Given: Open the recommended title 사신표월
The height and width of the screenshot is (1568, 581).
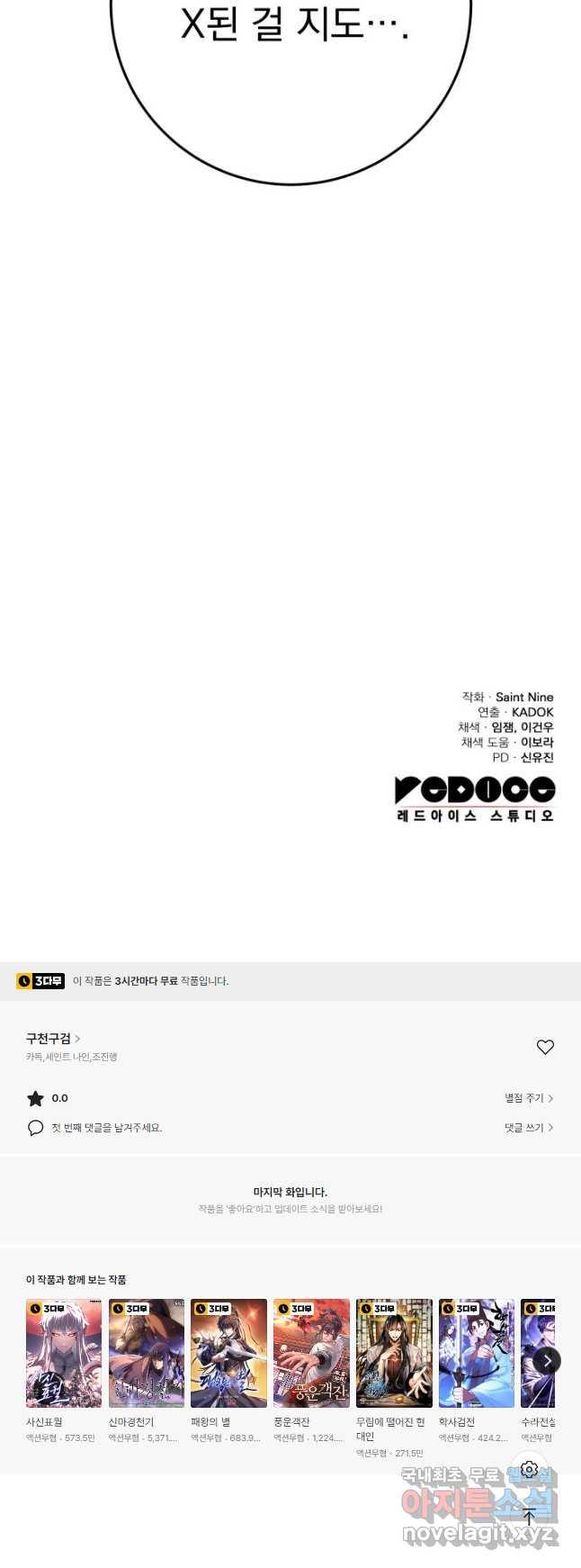Looking at the screenshot, I should pyautogui.click(x=63, y=1353).
